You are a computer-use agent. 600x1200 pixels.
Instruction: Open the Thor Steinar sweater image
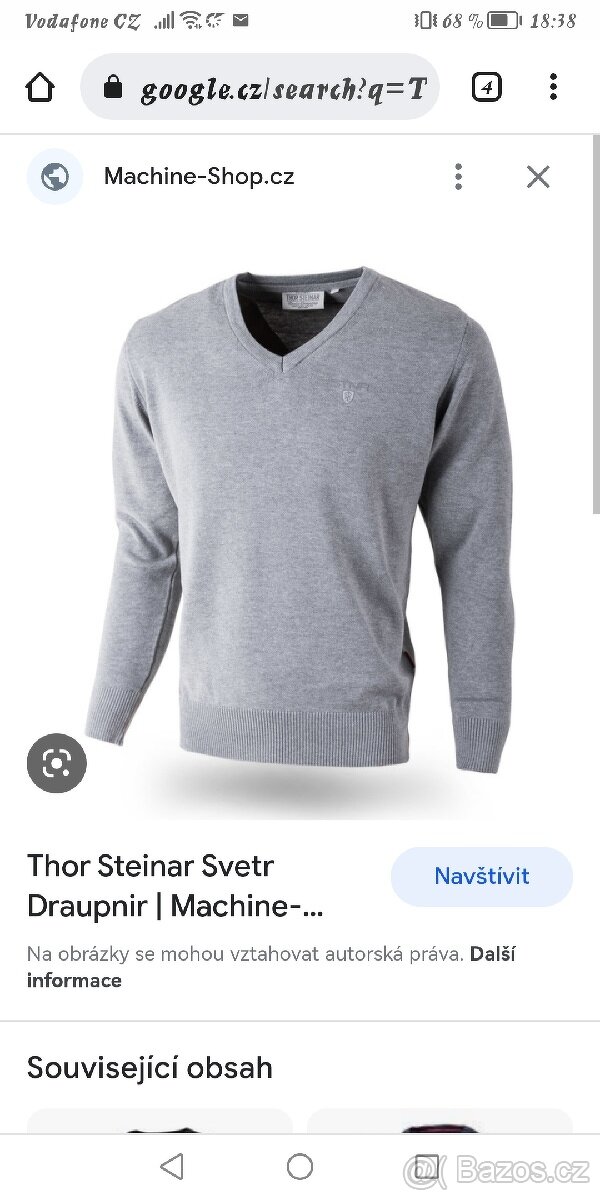(x=300, y=520)
